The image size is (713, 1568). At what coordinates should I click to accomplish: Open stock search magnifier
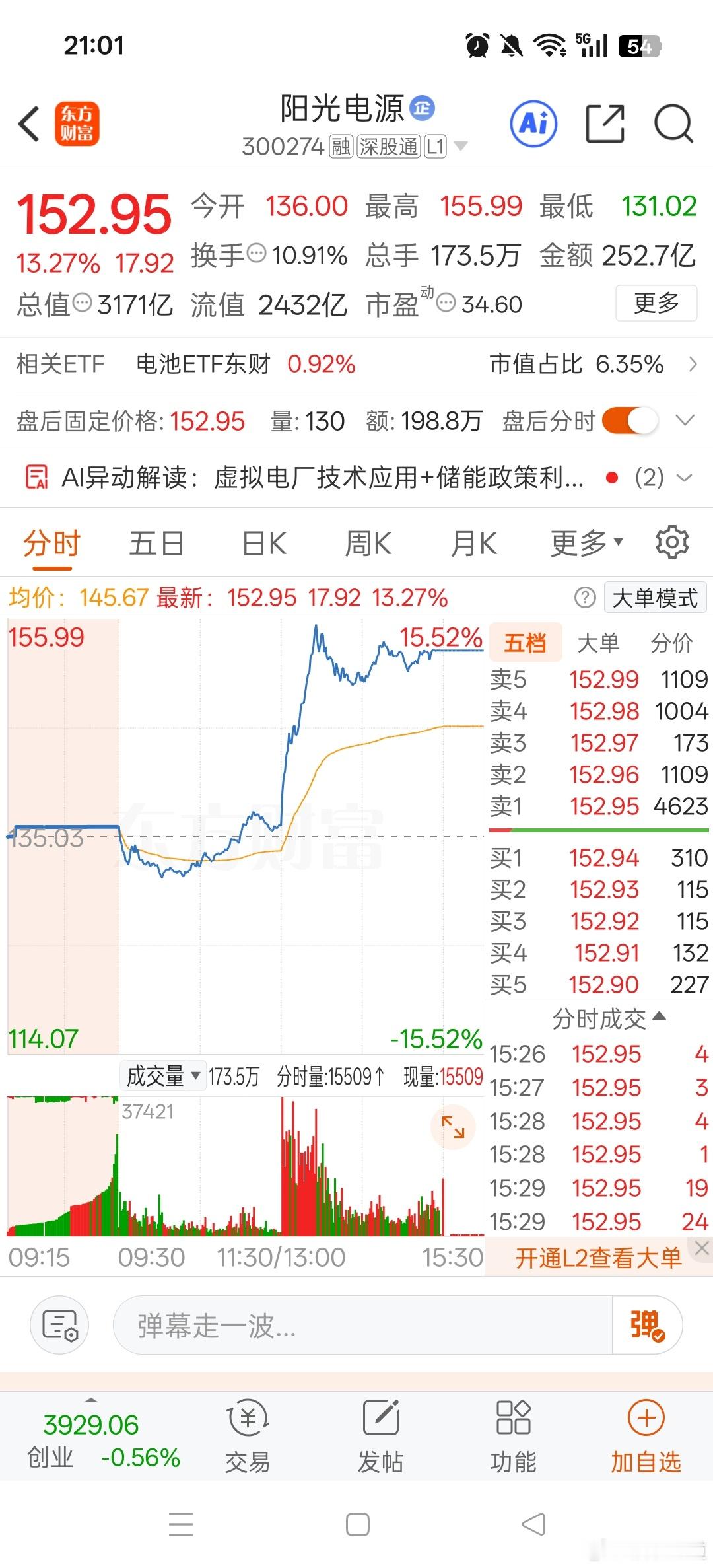pyautogui.click(x=673, y=124)
